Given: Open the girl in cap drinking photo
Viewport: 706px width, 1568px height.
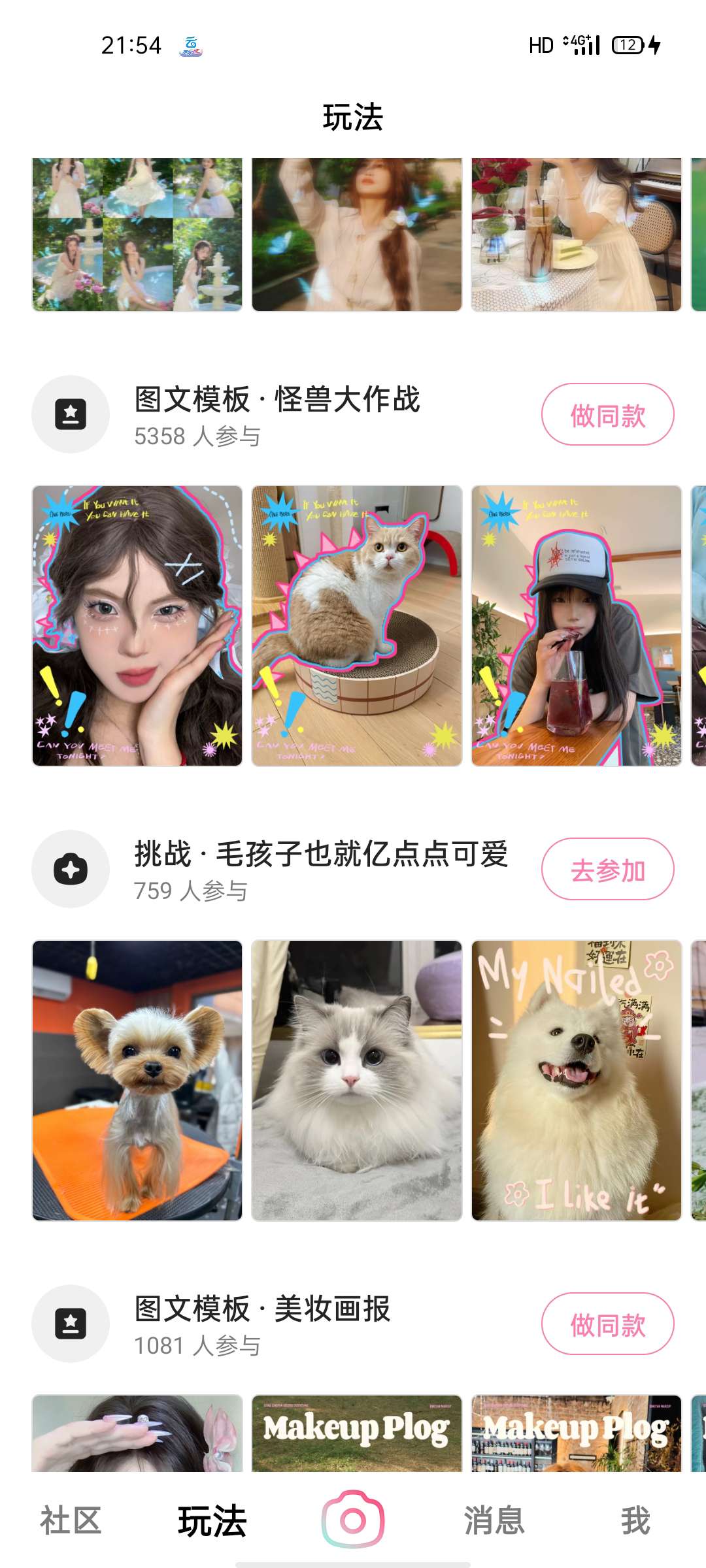Looking at the screenshot, I should [577, 626].
